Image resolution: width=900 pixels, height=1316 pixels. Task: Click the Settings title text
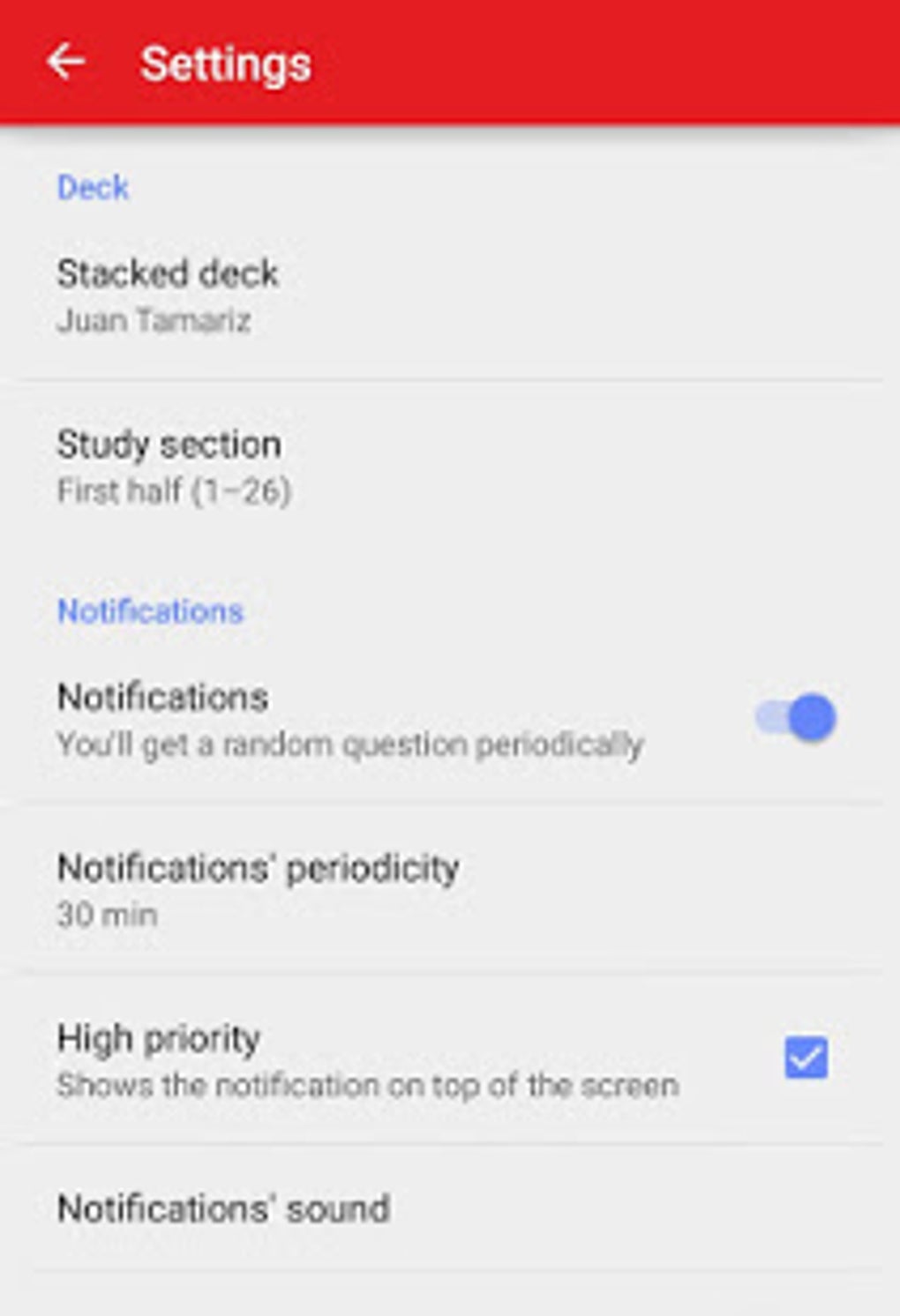(x=226, y=62)
